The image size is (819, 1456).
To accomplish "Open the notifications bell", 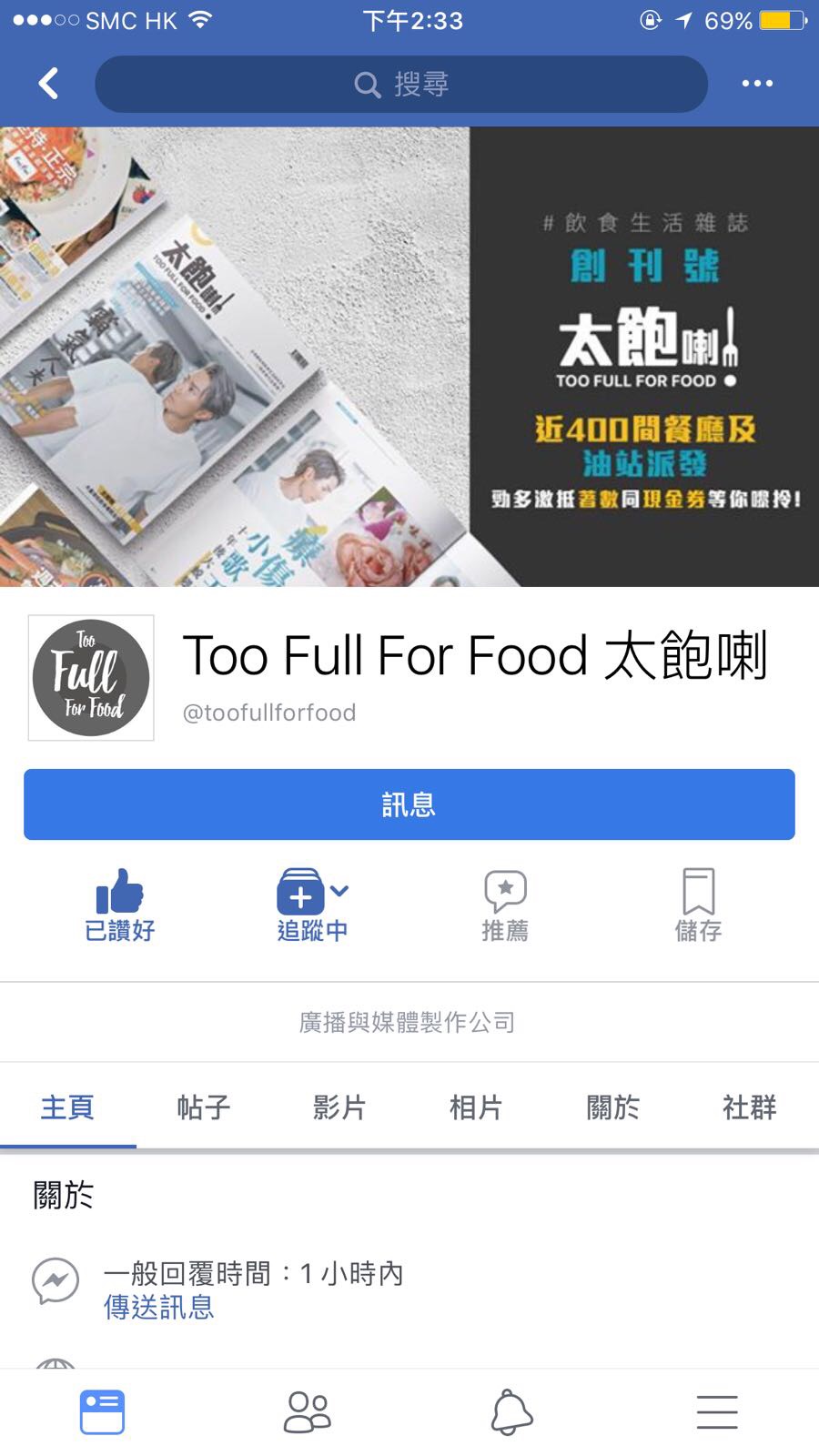I will tap(511, 1411).
